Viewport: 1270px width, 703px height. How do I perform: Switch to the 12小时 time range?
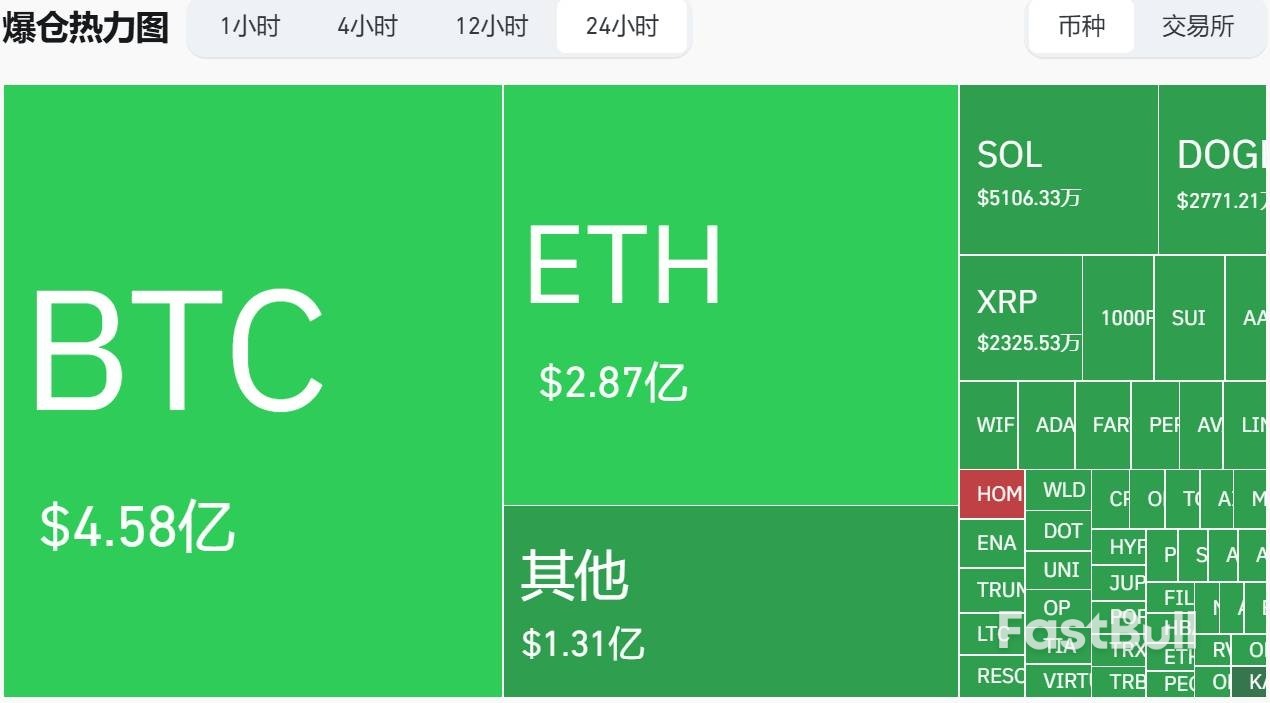coord(491,26)
